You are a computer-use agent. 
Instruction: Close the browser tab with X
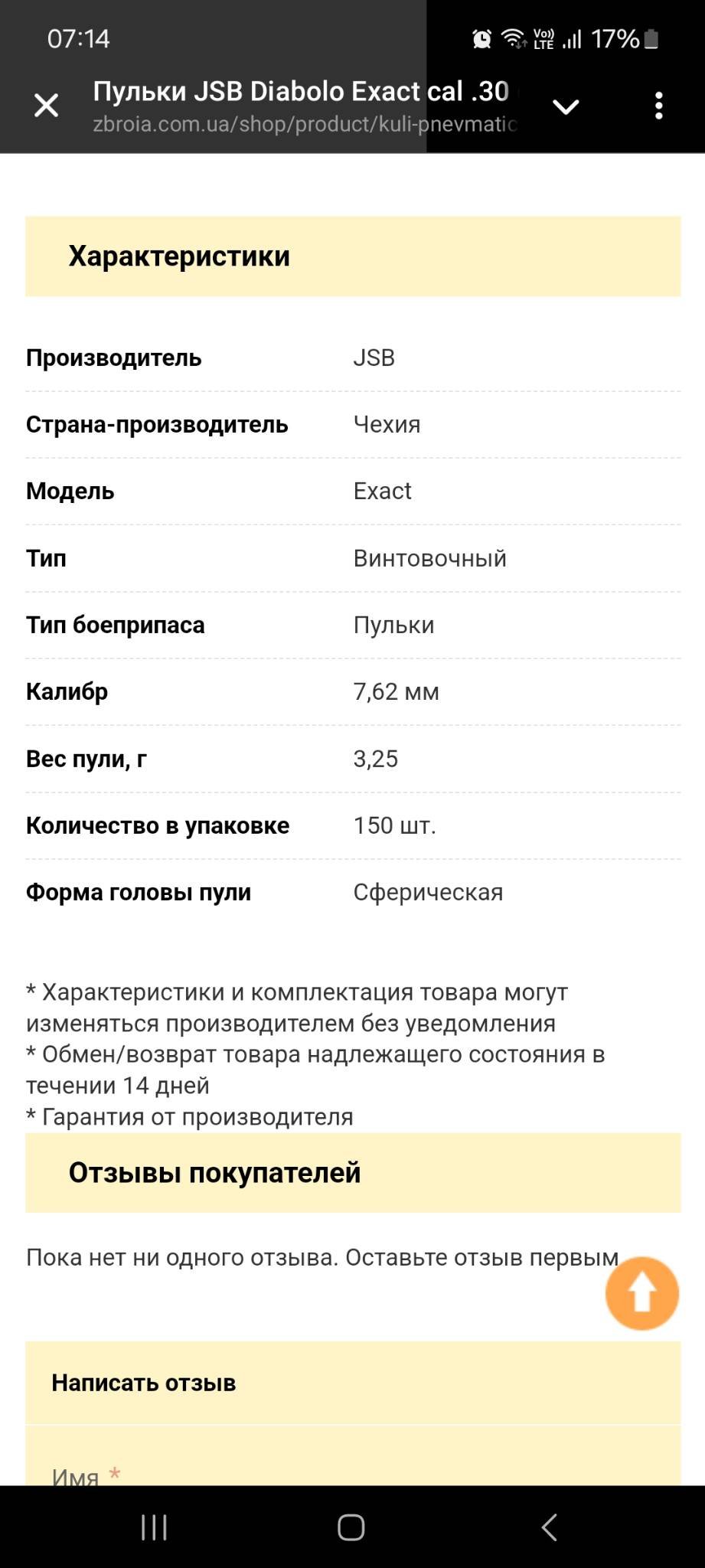pos(47,106)
